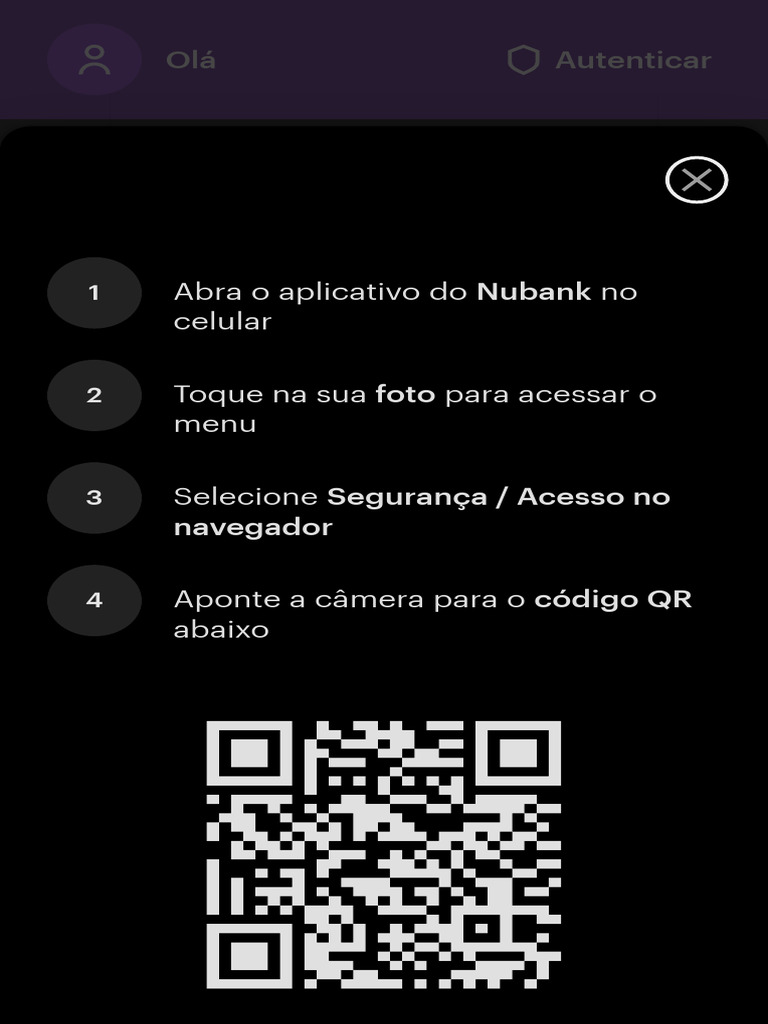Close the QR code instructions dialog
Viewport: 768px width, 1024px height.
(x=696, y=180)
